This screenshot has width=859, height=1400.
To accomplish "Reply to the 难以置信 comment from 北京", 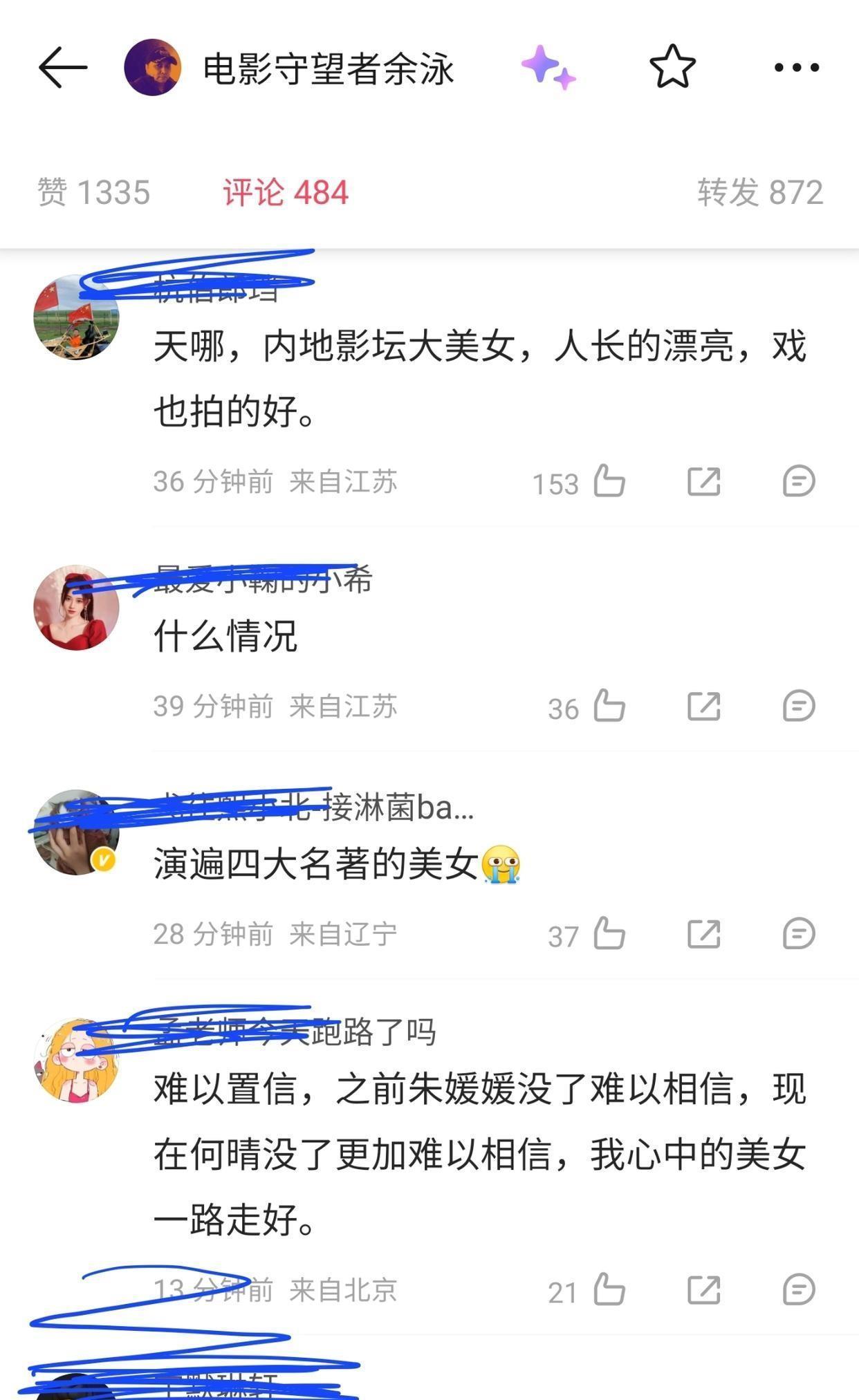I will coord(798,1290).
